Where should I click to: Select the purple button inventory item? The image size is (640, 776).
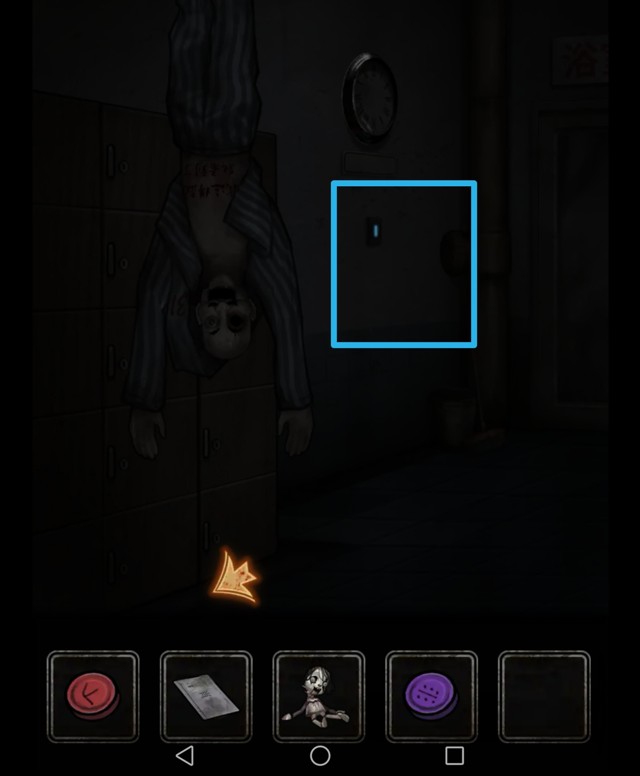click(432, 696)
